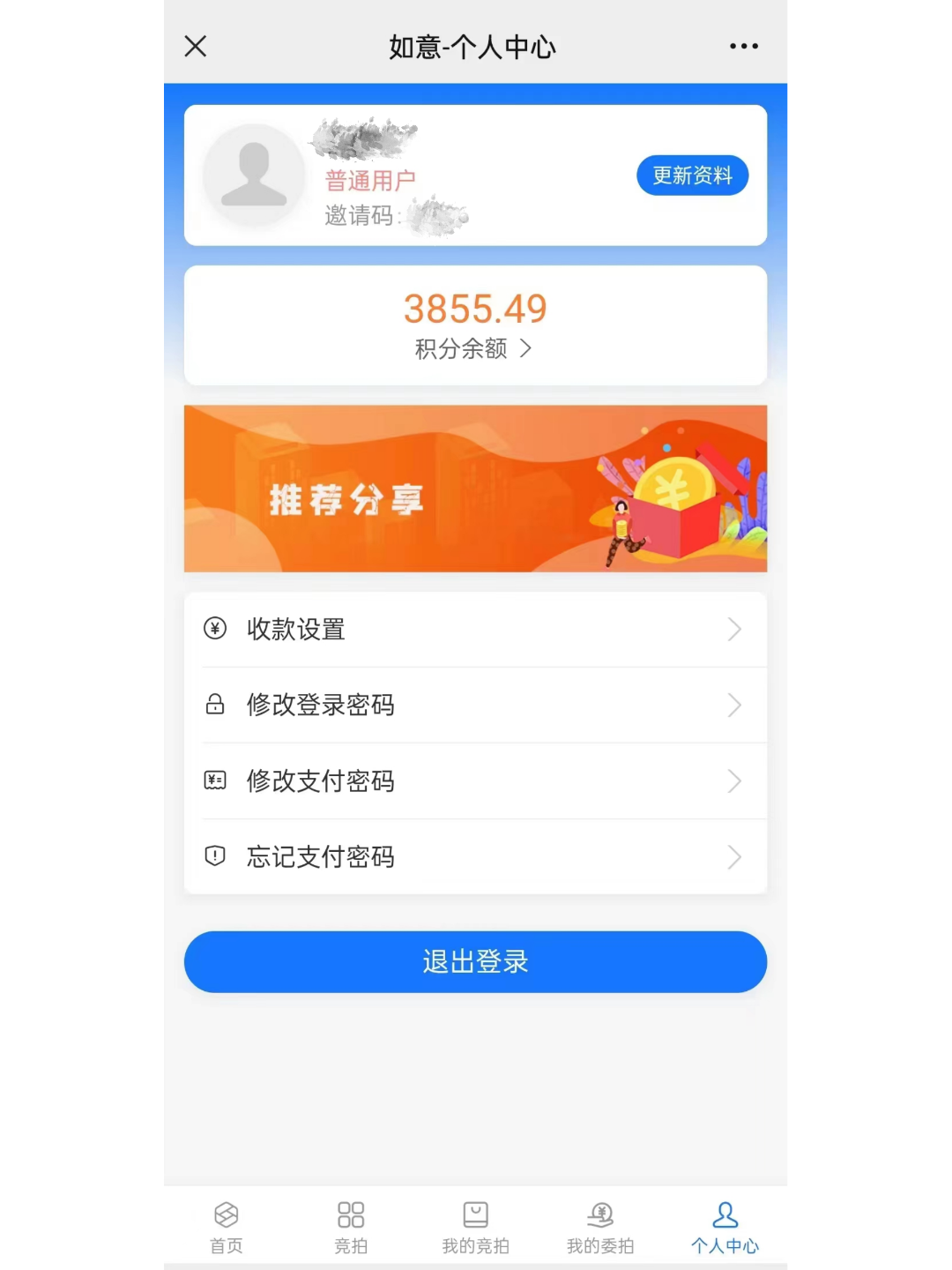Open the three-dot overflow menu
Viewport: 952px width, 1270px height.
(x=743, y=46)
